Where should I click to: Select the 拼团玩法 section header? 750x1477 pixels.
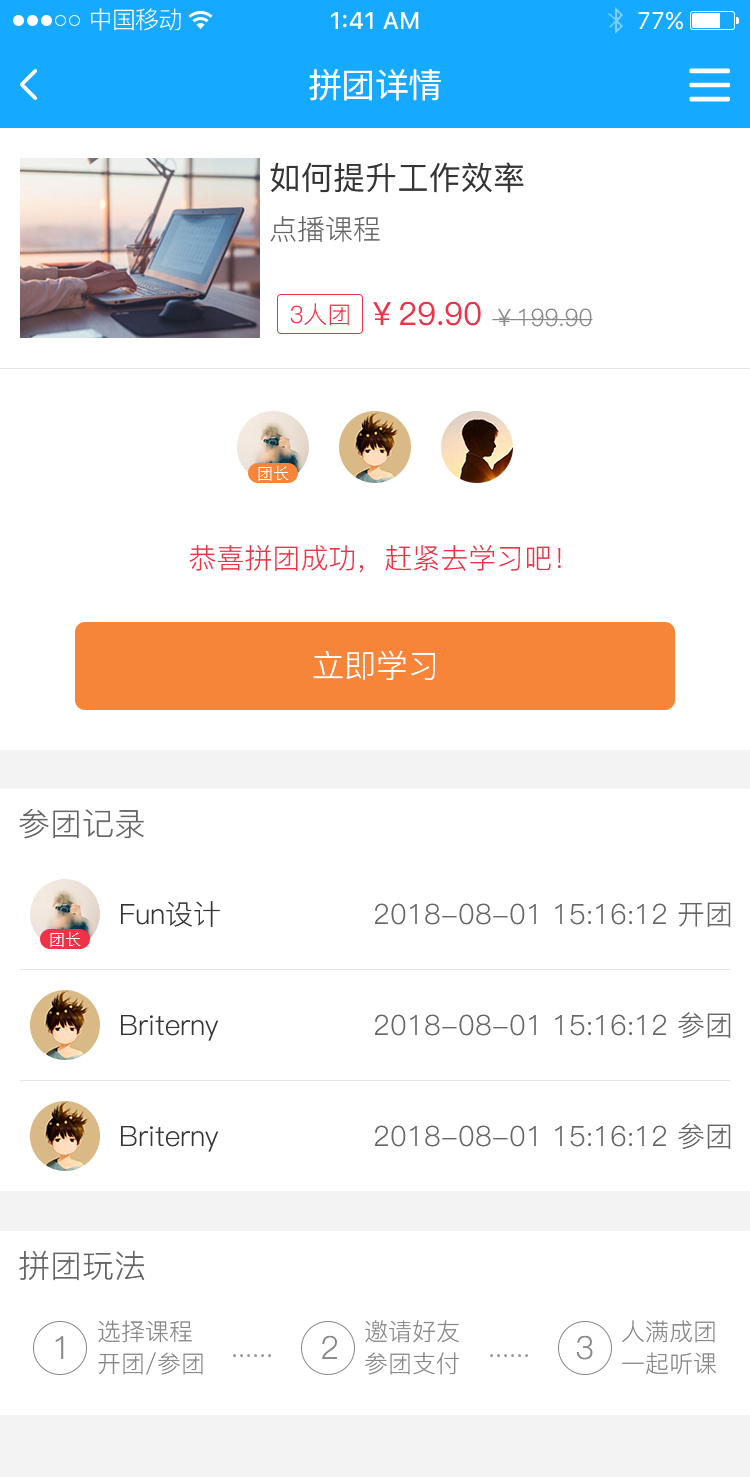[x=82, y=1267]
